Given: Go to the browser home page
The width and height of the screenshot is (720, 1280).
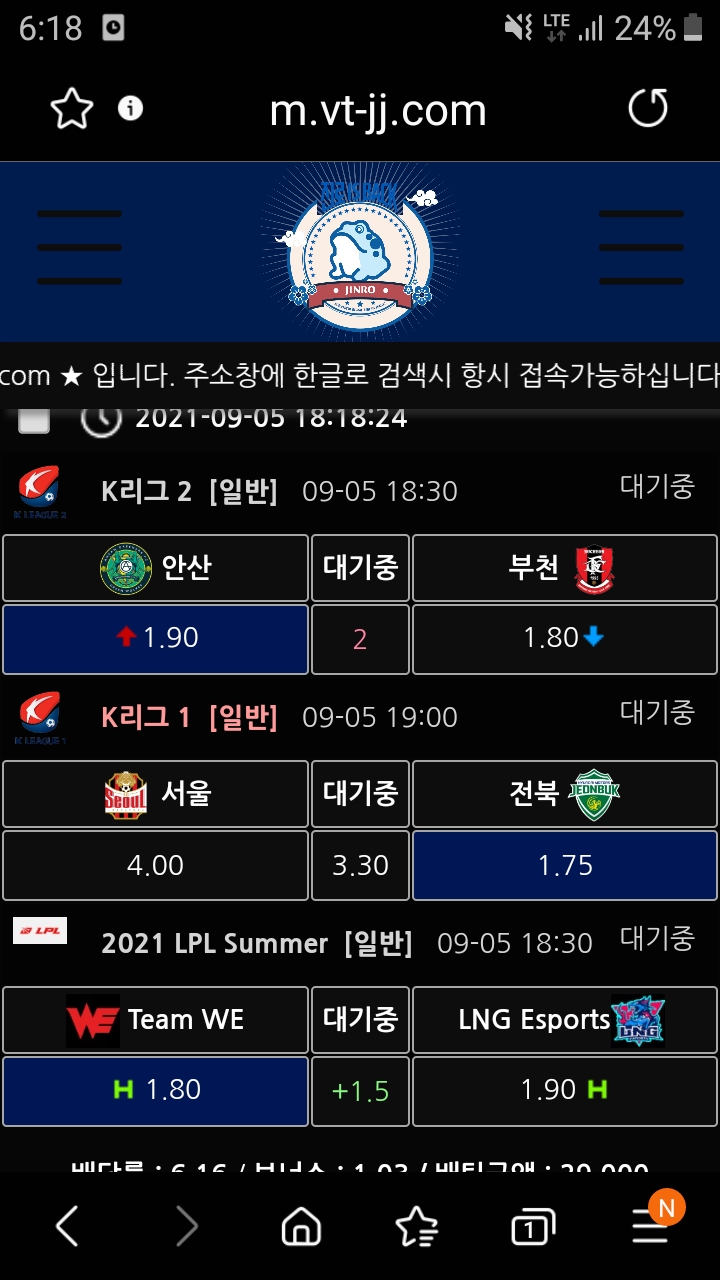Looking at the screenshot, I should pyautogui.click(x=301, y=1226).
